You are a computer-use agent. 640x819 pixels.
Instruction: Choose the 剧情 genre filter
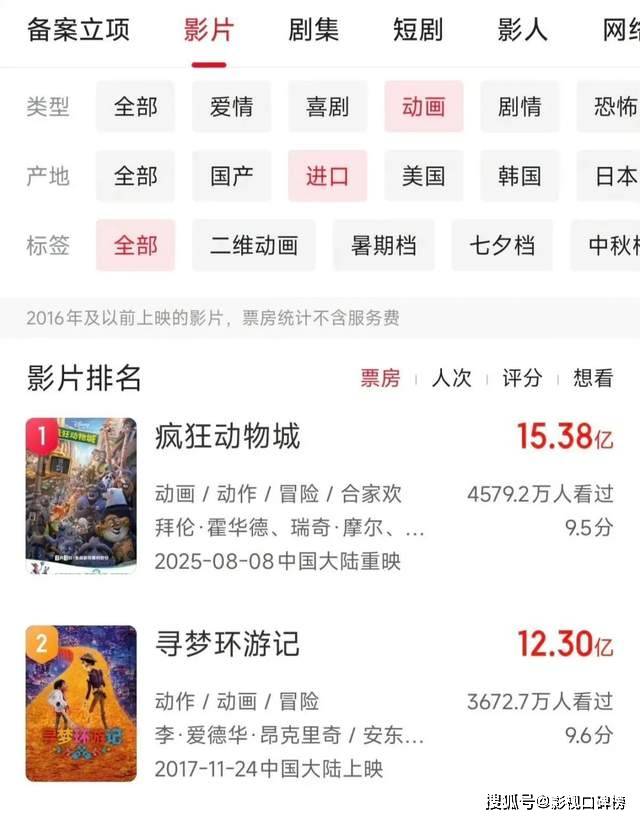click(x=520, y=107)
